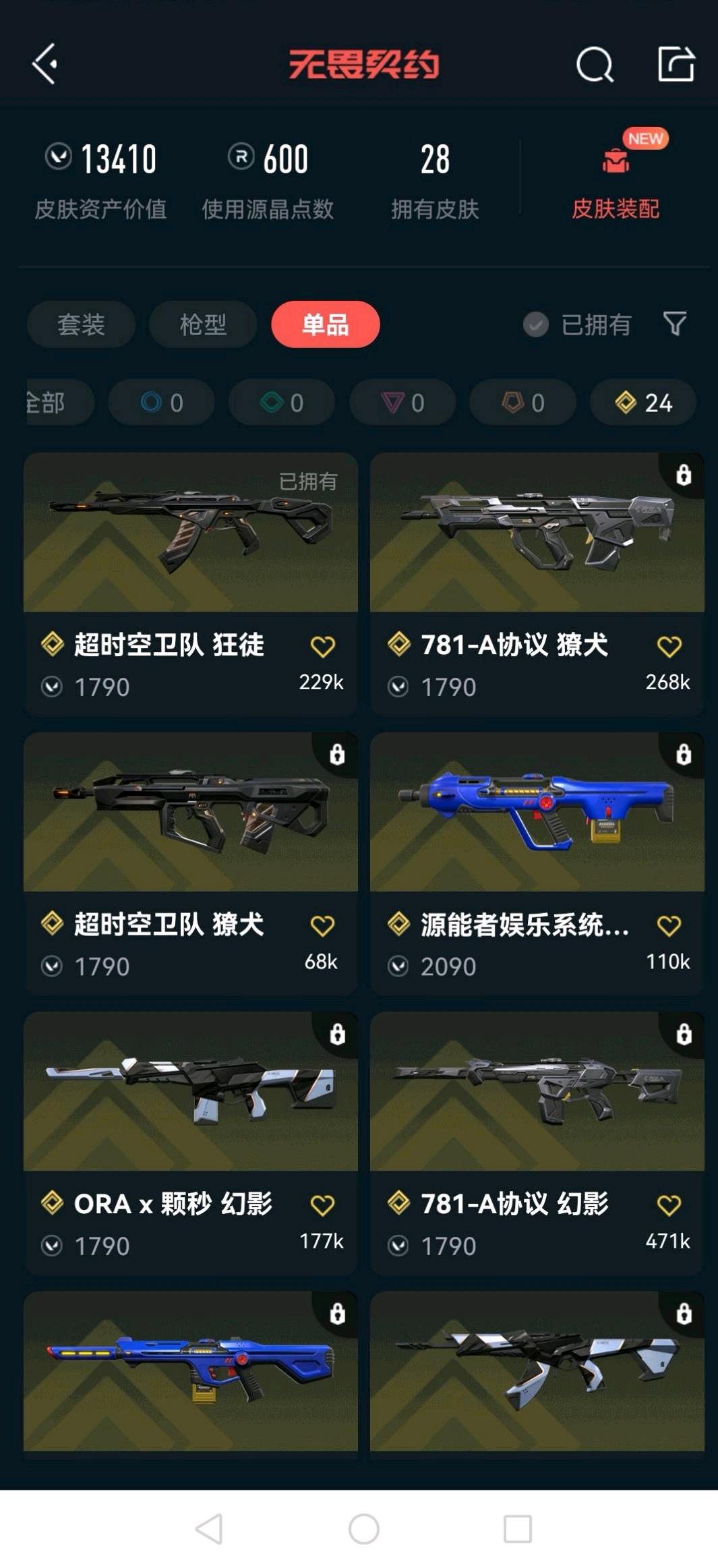Viewport: 718px width, 1568px height.
Task: Filter by the purple triangle tier chip
Action: (402, 403)
